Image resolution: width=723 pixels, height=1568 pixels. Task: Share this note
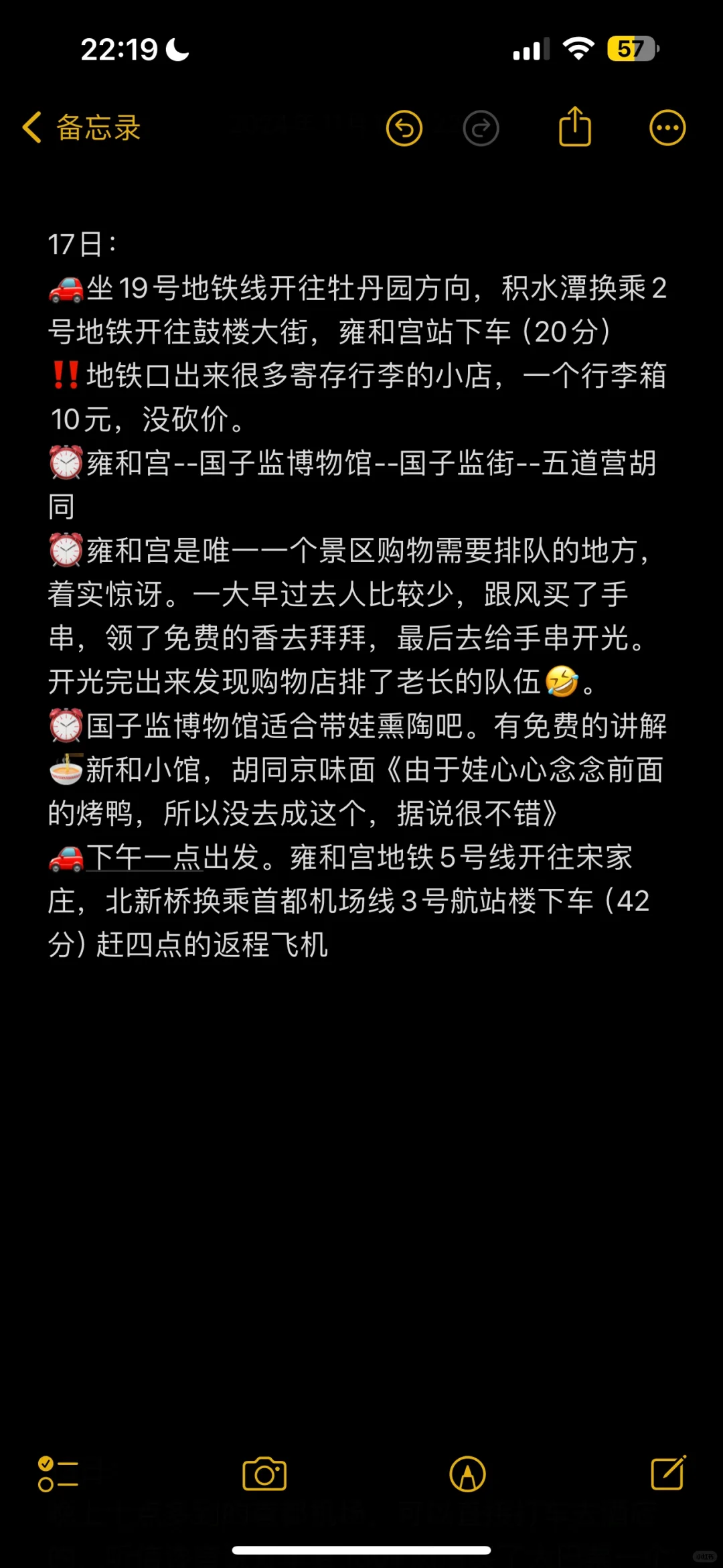coord(575,125)
